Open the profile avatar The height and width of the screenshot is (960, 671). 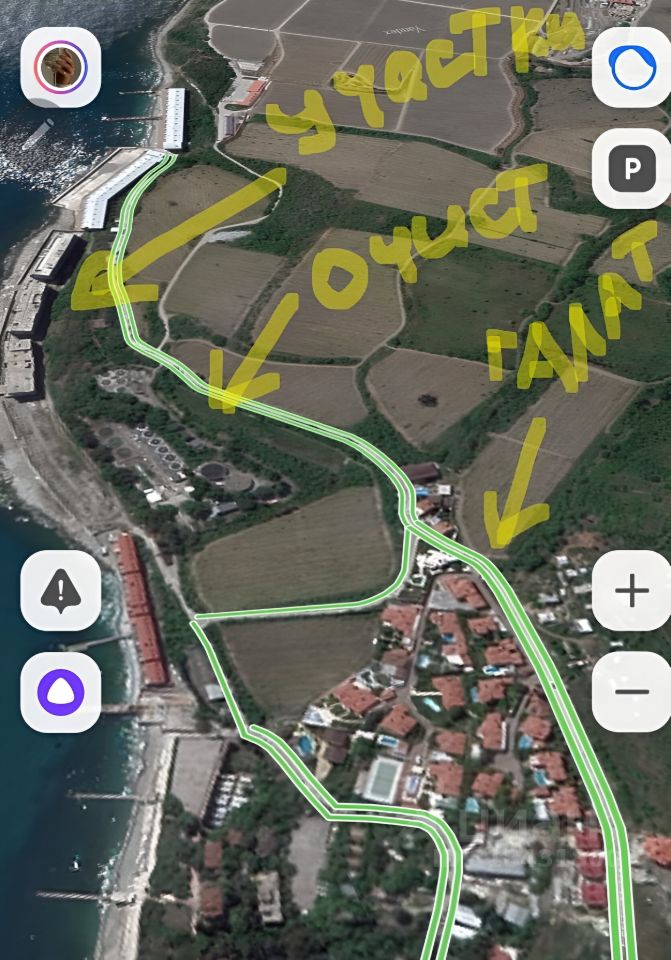pos(61,67)
